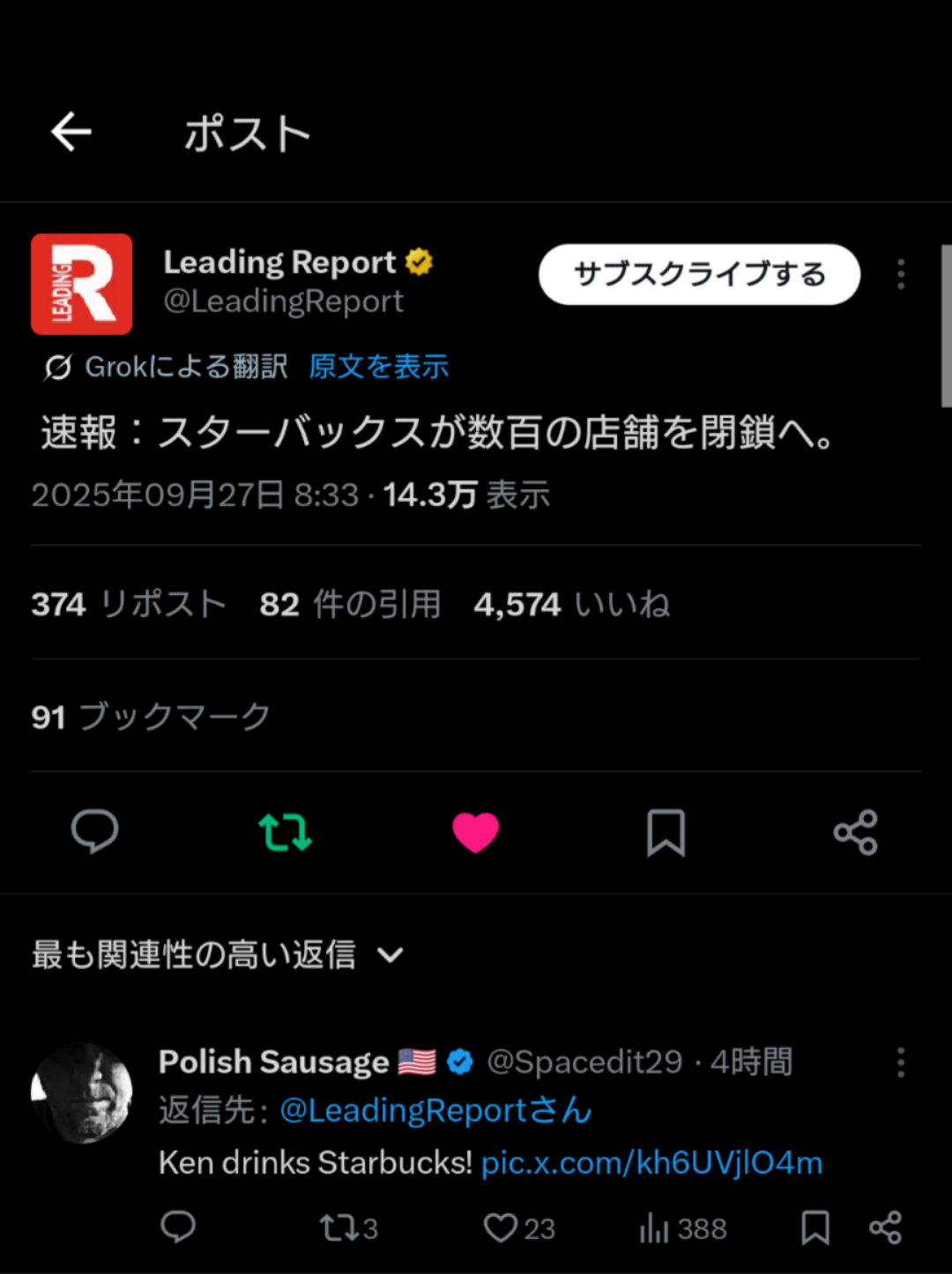Screen dimensions: 952x1274
Task: Reply to Leading Report's post
Action: point(94,831)
